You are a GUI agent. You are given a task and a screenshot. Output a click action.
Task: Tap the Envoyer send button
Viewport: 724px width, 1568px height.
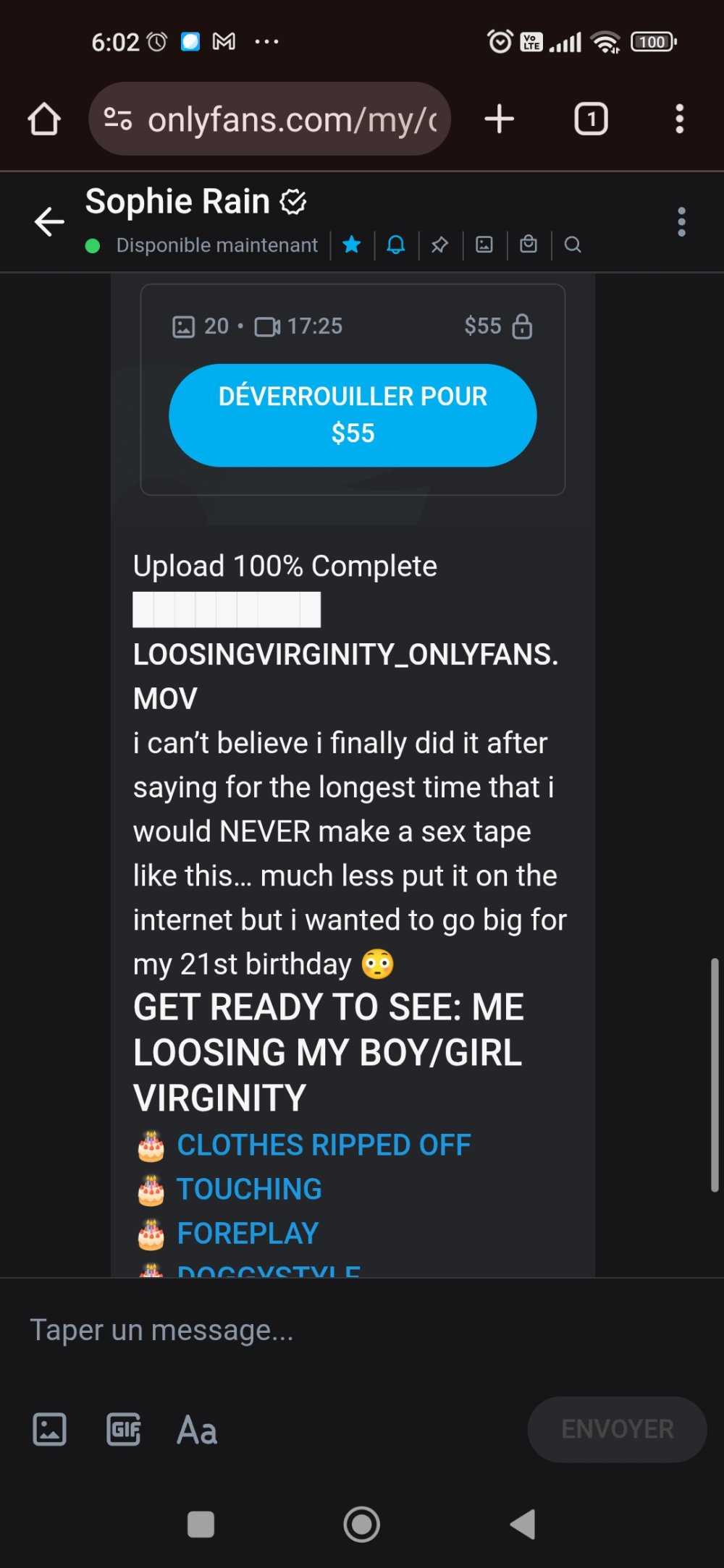617,1429
